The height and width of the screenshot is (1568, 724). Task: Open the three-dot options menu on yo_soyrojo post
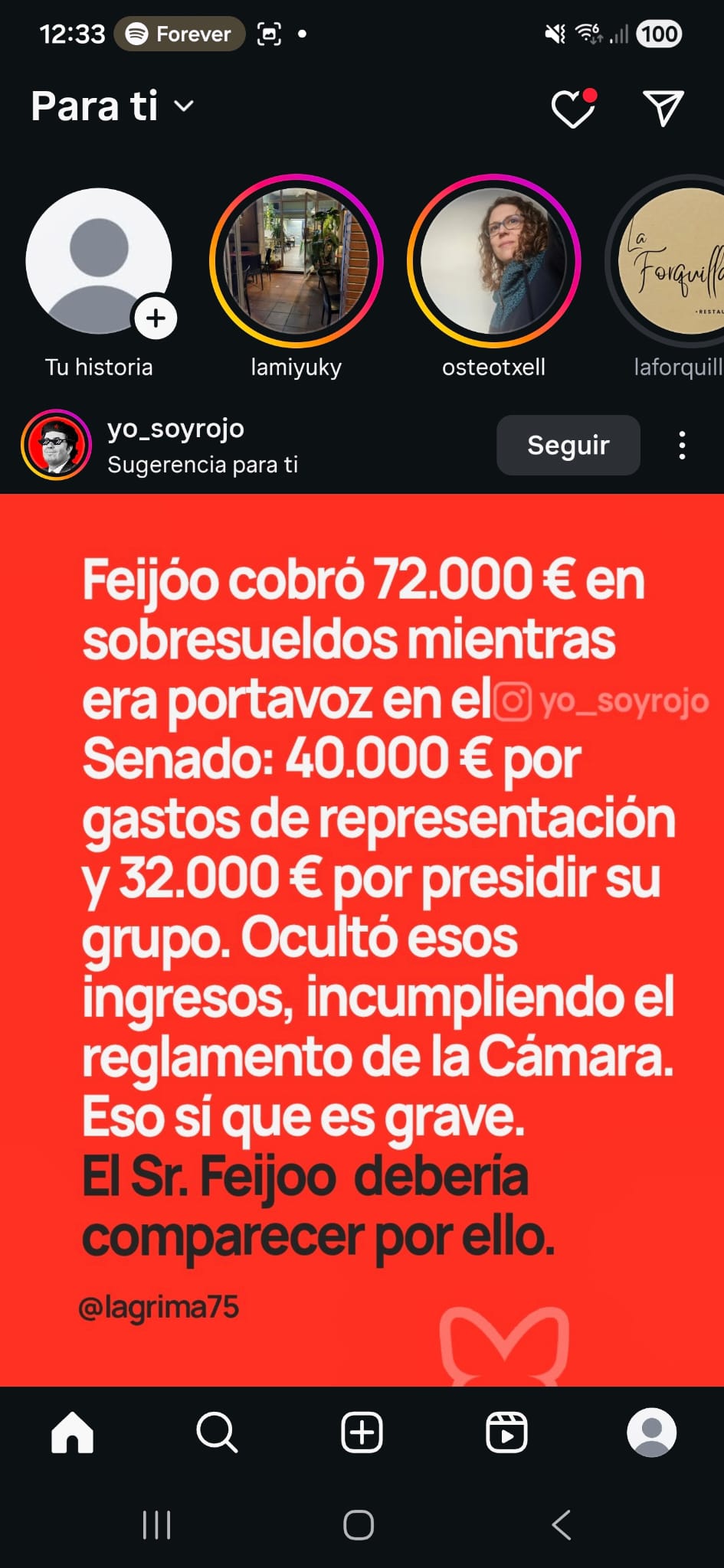681,445
